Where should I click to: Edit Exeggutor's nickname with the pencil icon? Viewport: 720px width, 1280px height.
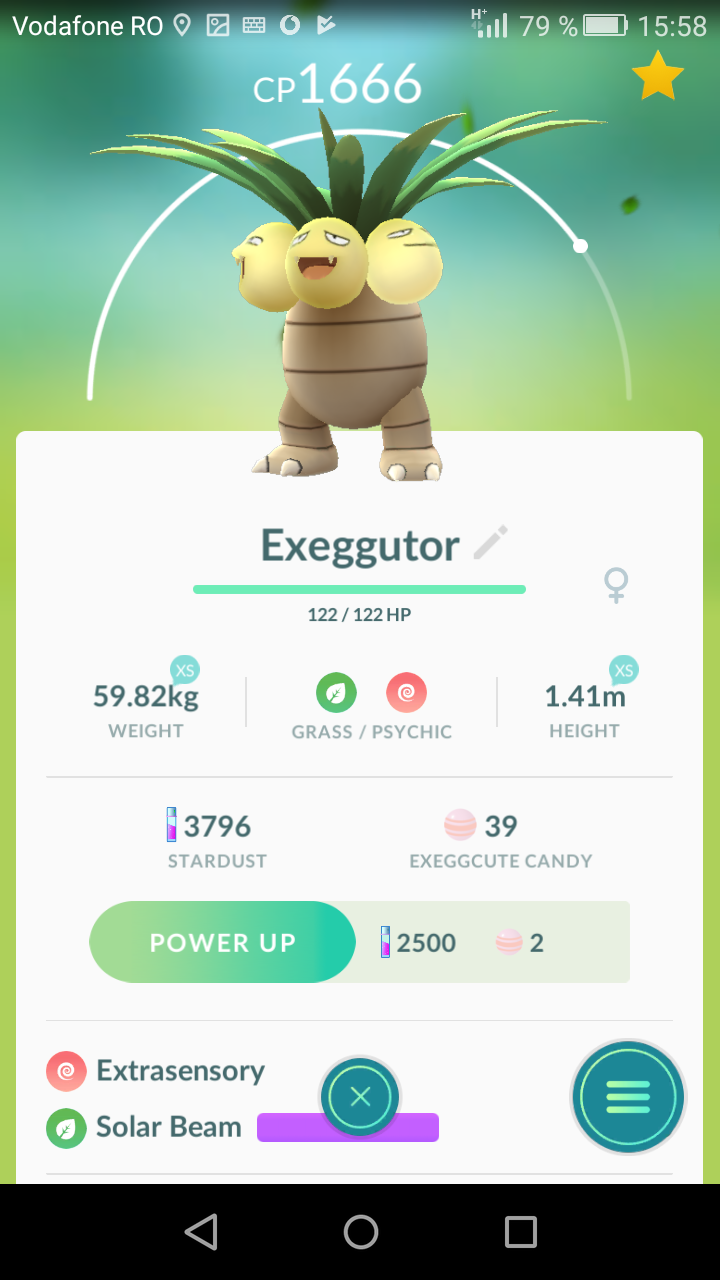(x=490, y=543)
